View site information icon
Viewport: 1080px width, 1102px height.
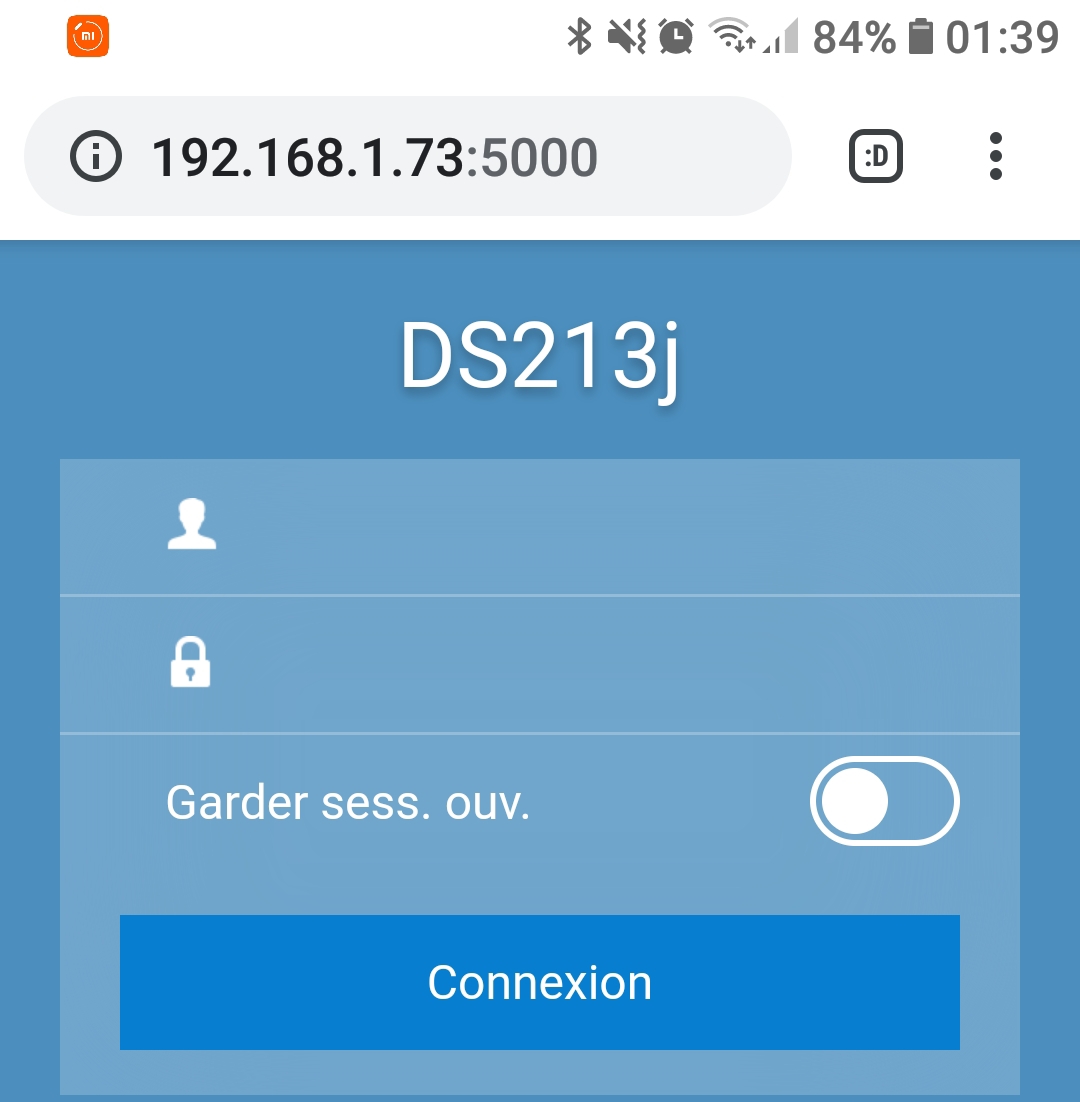coord(96,157)
